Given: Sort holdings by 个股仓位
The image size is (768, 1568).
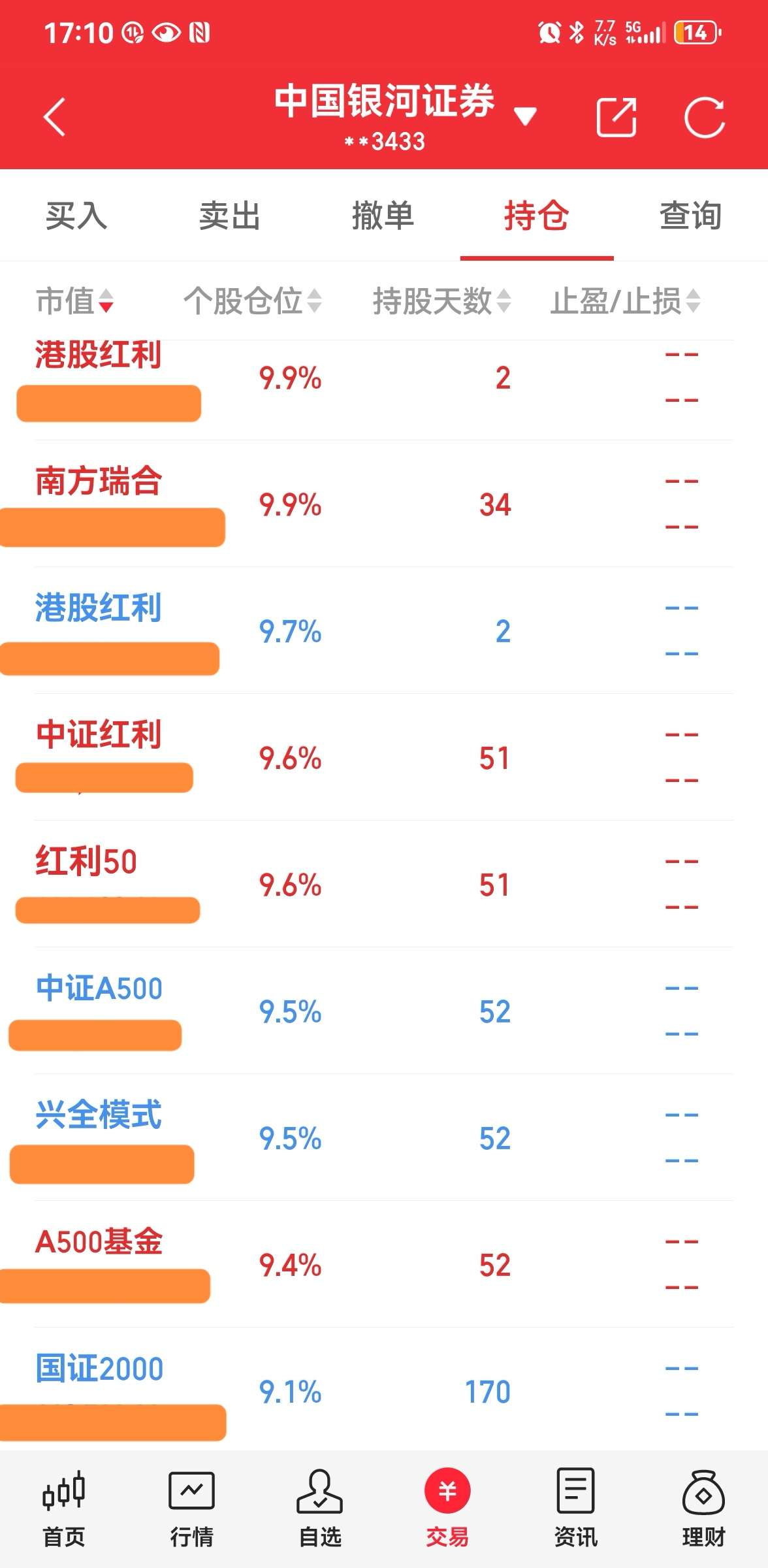Looking at the screenshot, I should coord(252,301).
